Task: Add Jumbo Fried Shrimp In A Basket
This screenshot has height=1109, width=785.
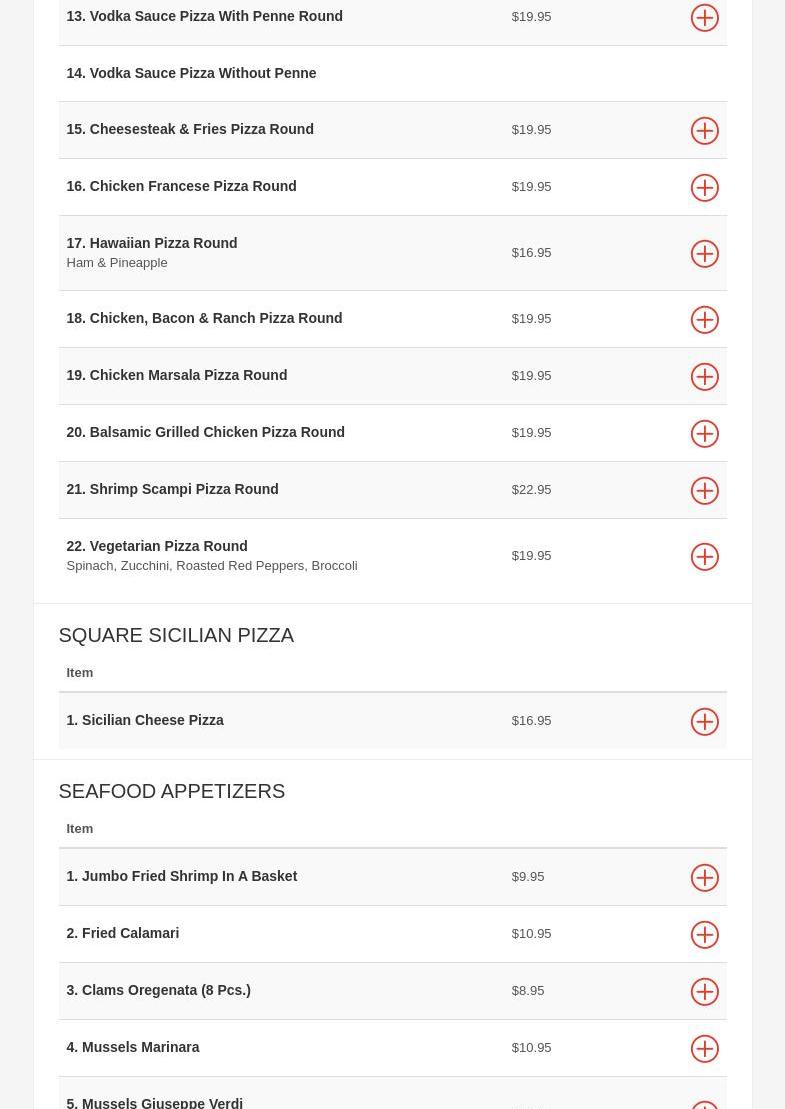Action: [x=704, y=878]
